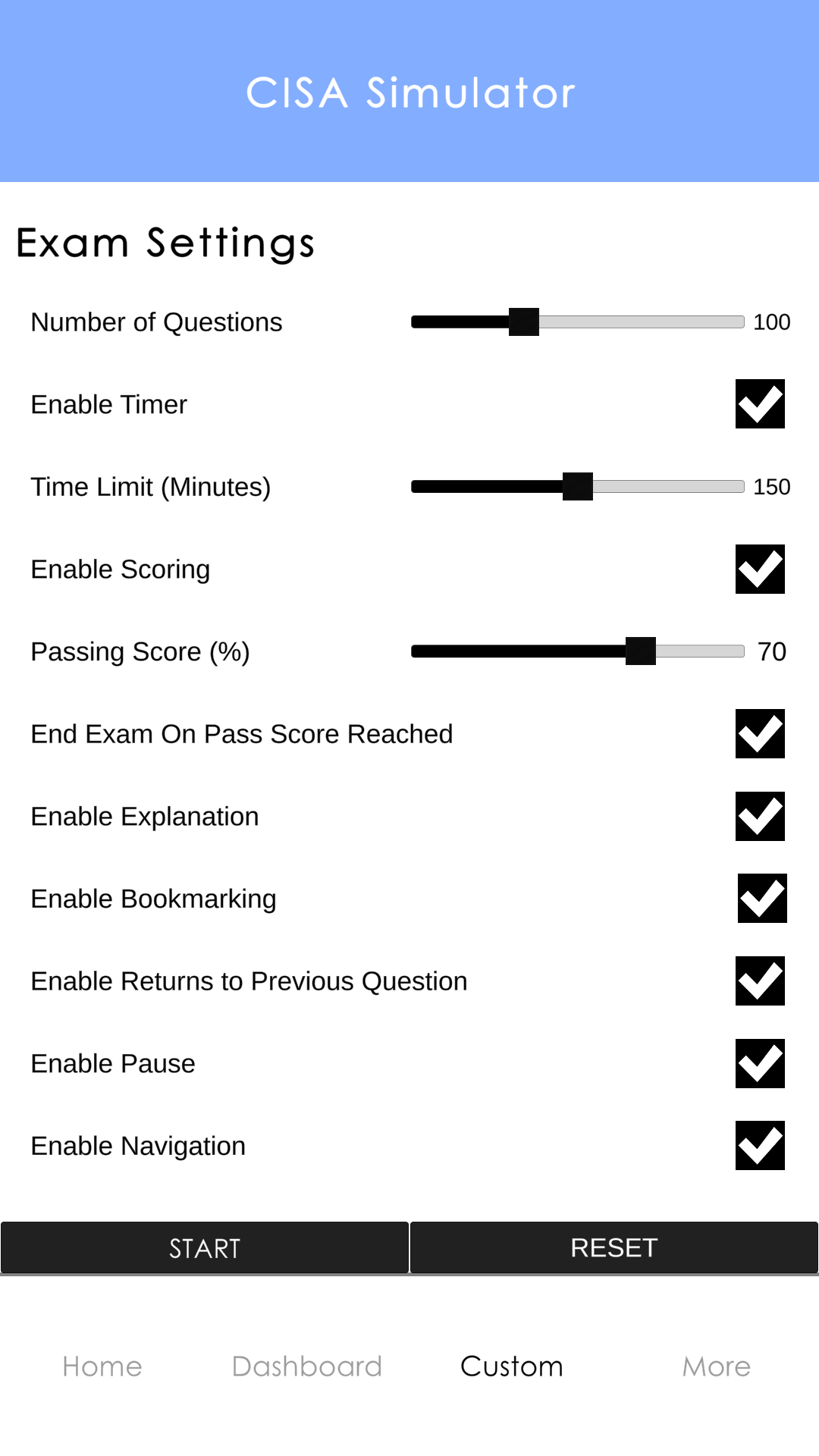The image size is (819, 1456).
Task: Toggle the Enable Pause setting
Action: pyautogui.click(x=760, y=1063)
